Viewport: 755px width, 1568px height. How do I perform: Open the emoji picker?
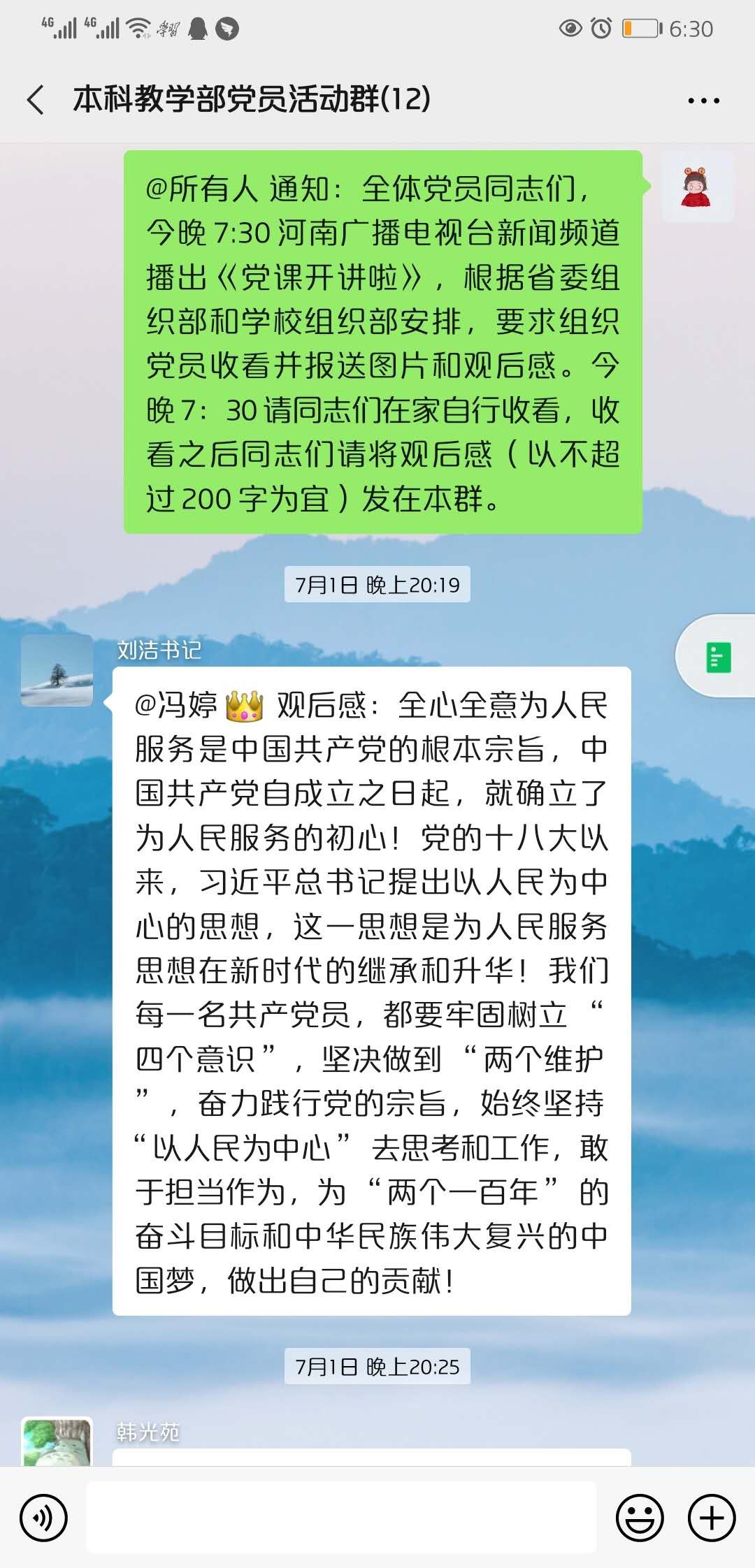coord(639,1518)
